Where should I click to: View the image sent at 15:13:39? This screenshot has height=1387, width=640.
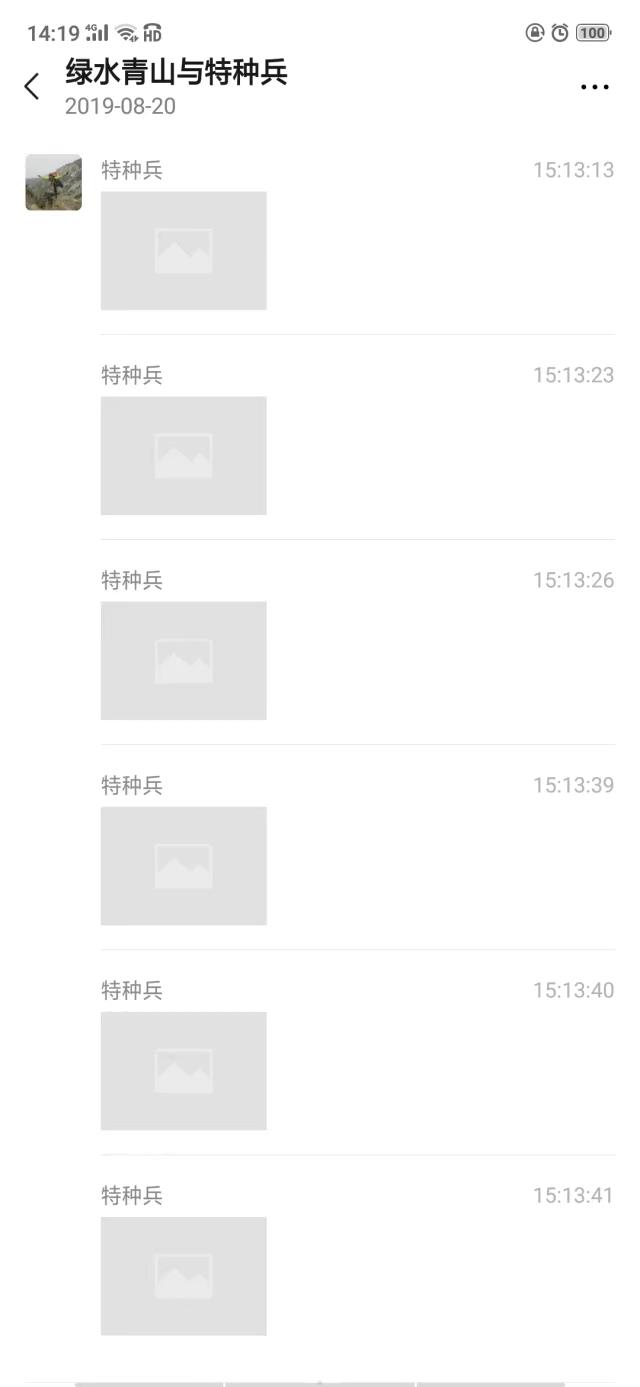184,866
